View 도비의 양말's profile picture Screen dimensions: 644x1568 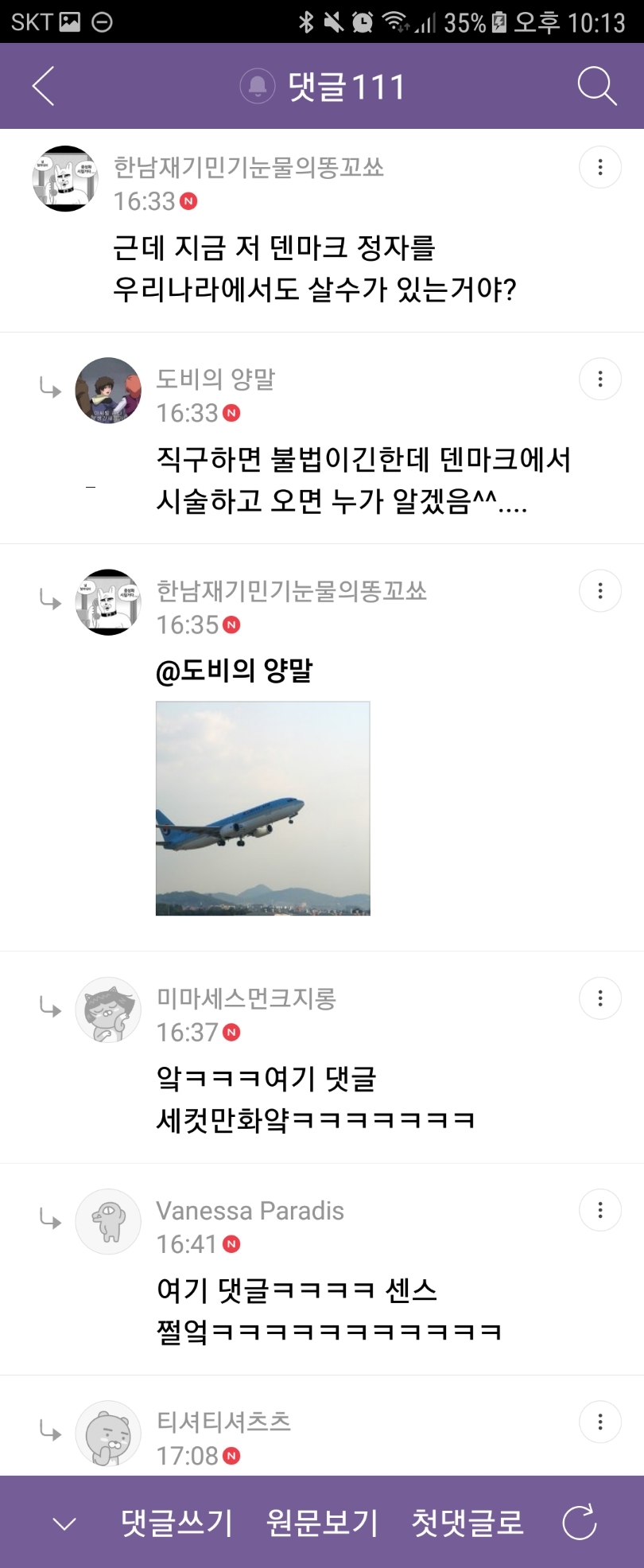(108, 391)
